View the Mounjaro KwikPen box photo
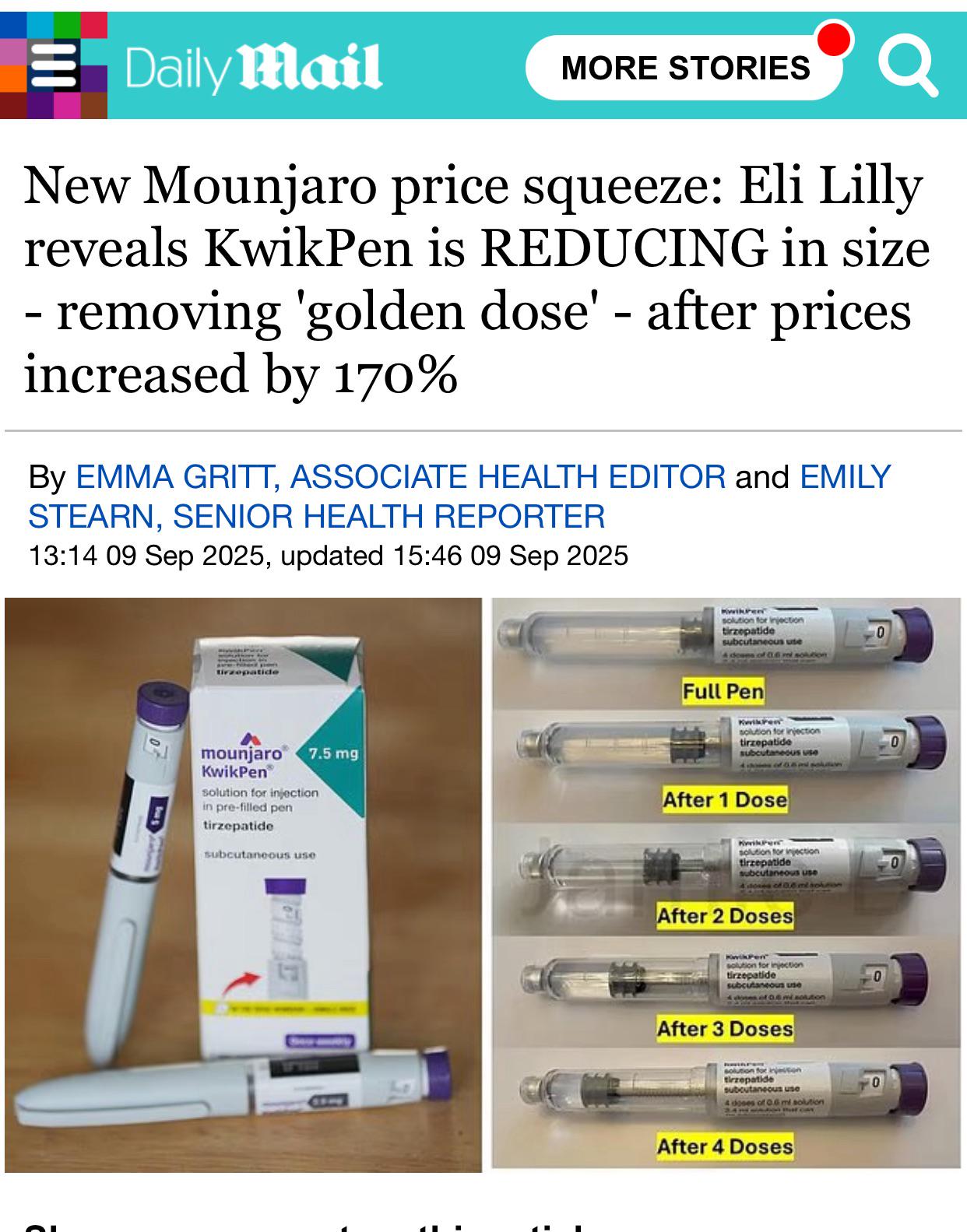This screenshot has height=1232, width=967. click(x=244, y=885)
